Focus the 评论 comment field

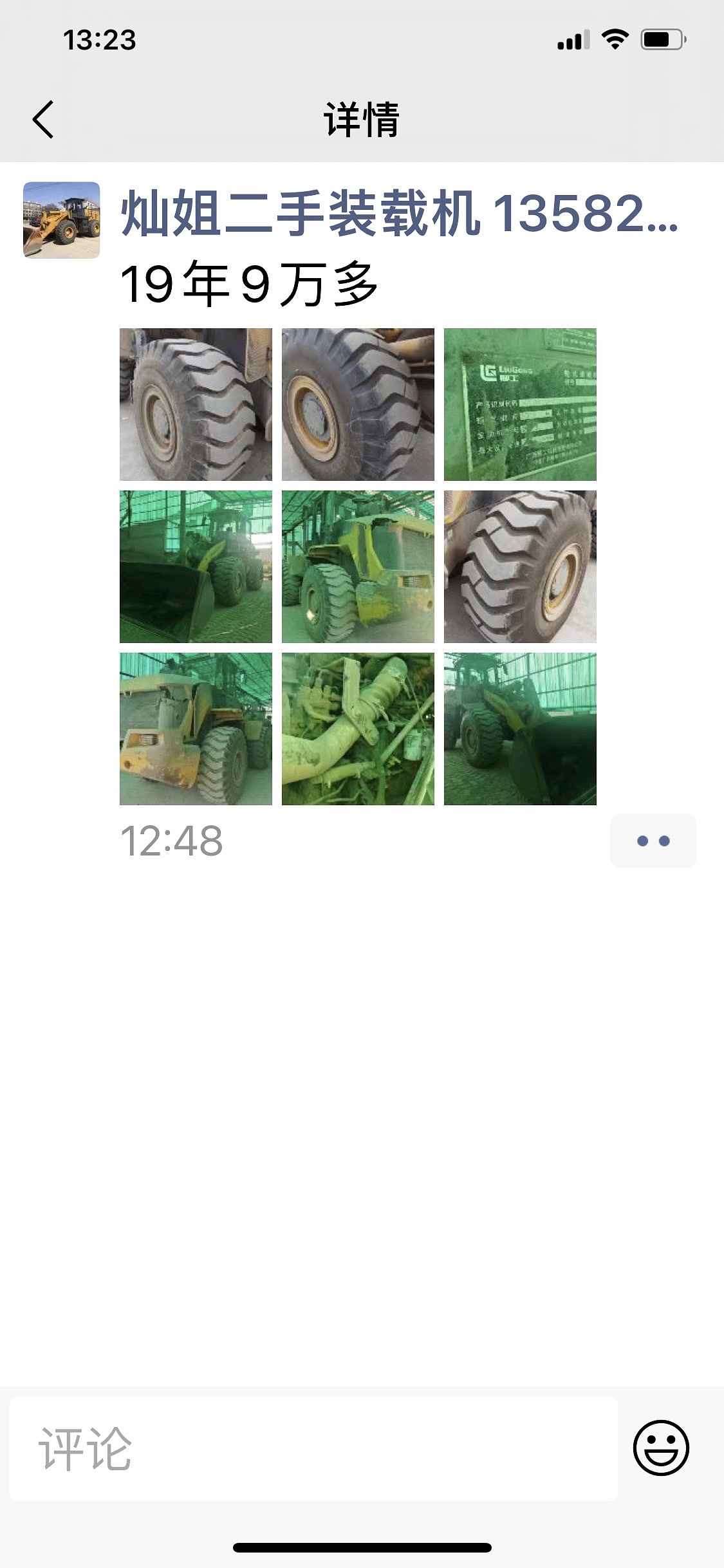point(313,1448)
